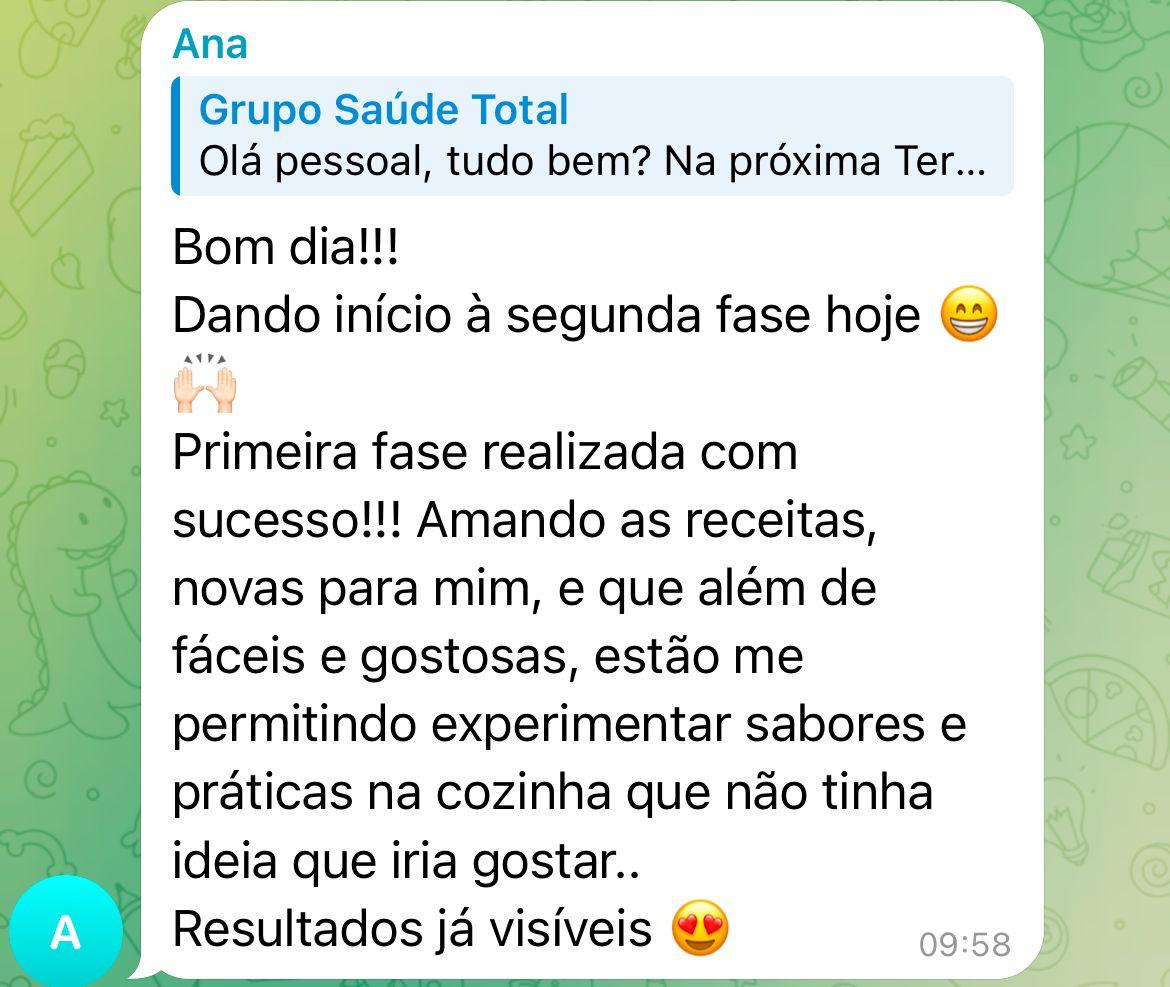Tap the sender name Ana
Image resolution: width=1170 pixels, height=987 pixels.
coord(210,44)
